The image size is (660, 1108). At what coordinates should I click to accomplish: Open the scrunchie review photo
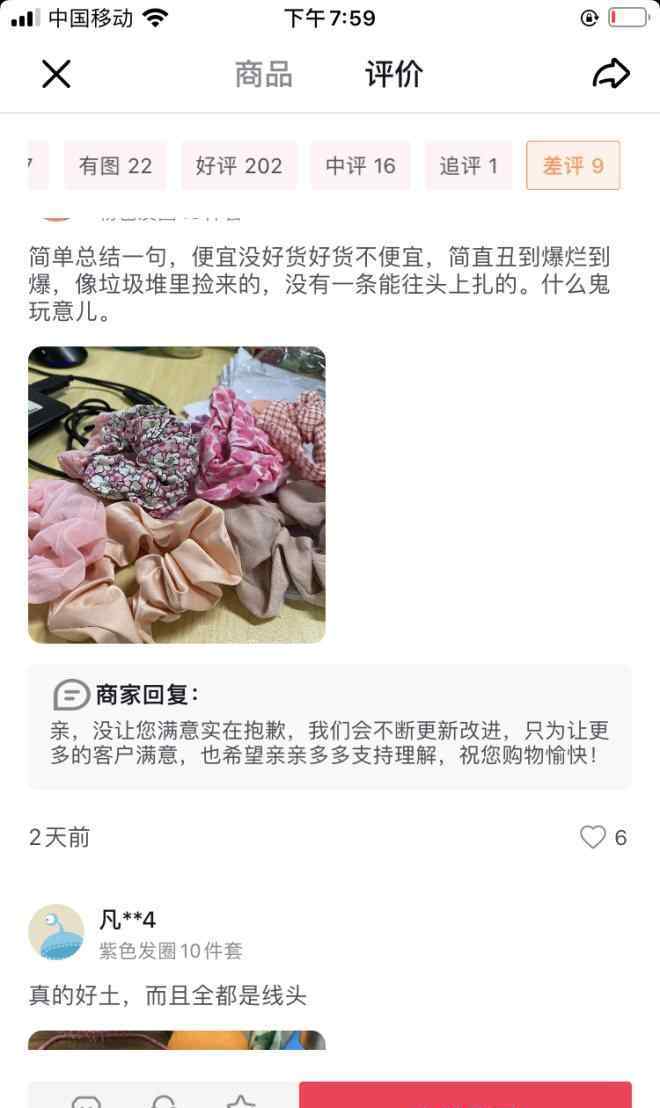(177, 495)
